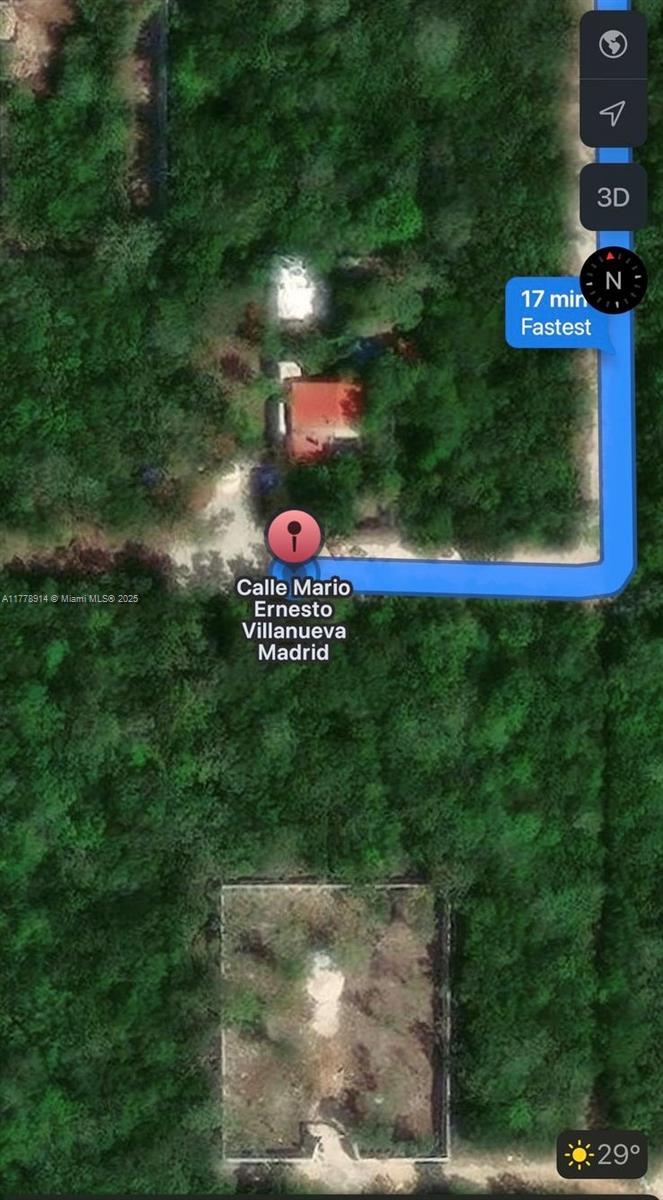663x1200 pixels.
Task: Choose the 17 min Fastest route
Action: pyautogui.click(x=556, y=312)
